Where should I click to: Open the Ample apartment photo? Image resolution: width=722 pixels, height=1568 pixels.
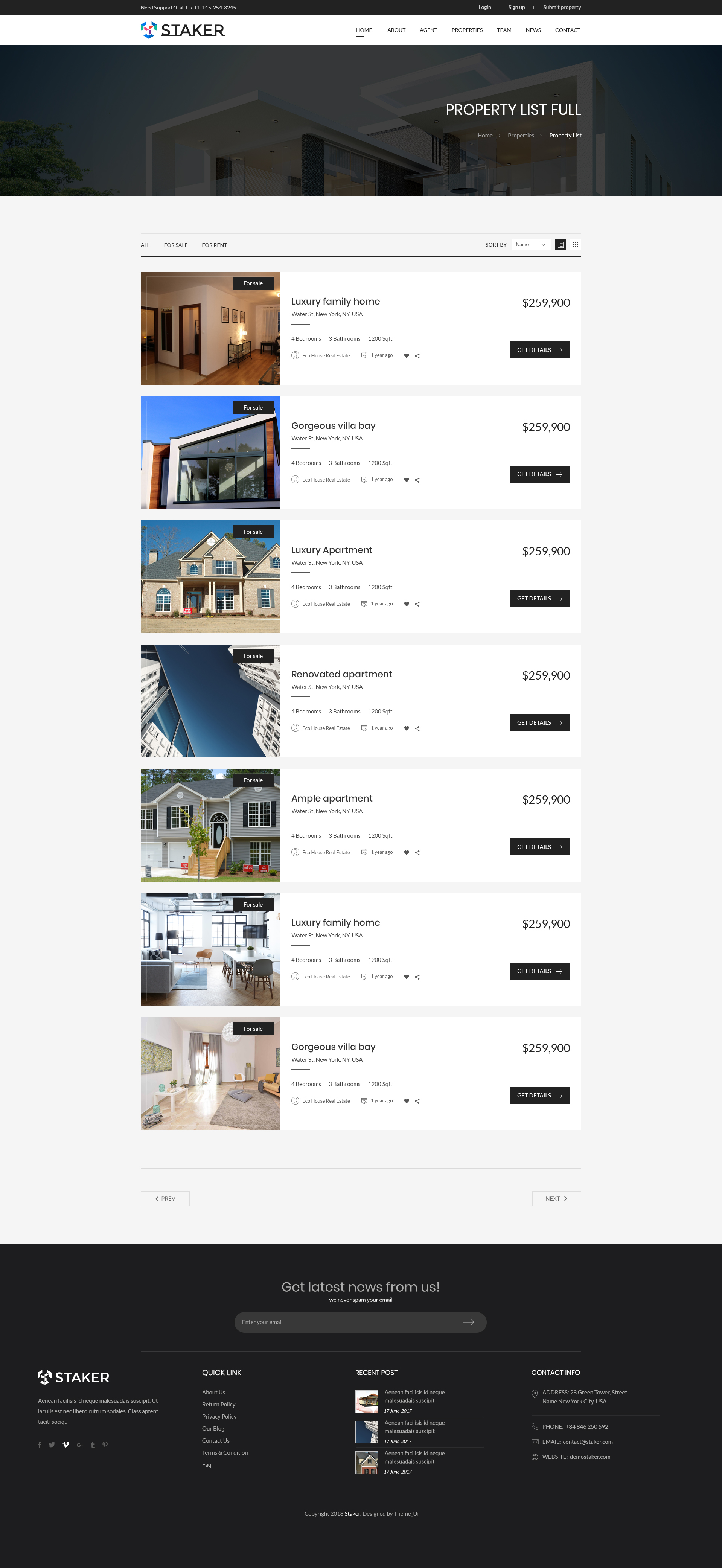pos(210,825)
